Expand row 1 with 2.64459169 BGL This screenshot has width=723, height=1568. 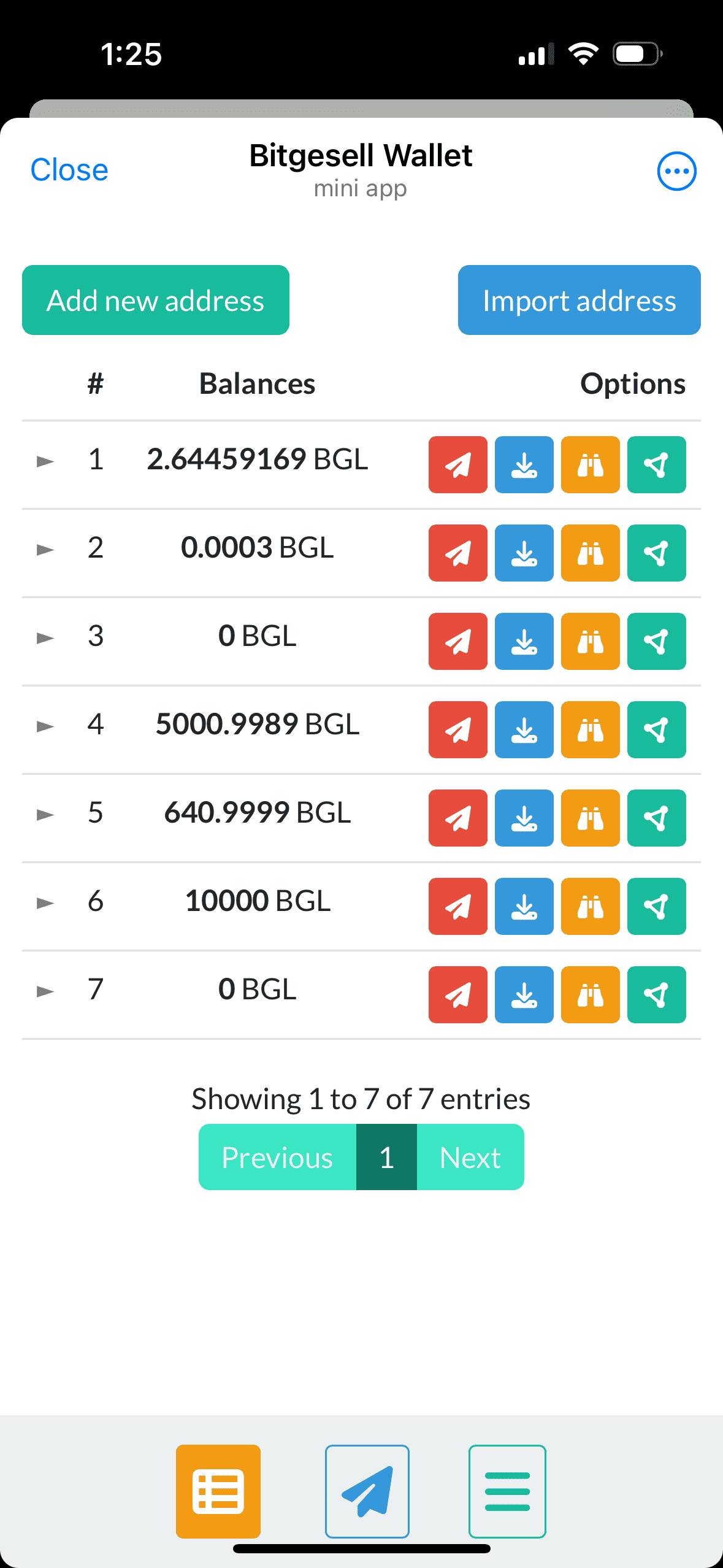pyautogui.click(x=45, y=461)
